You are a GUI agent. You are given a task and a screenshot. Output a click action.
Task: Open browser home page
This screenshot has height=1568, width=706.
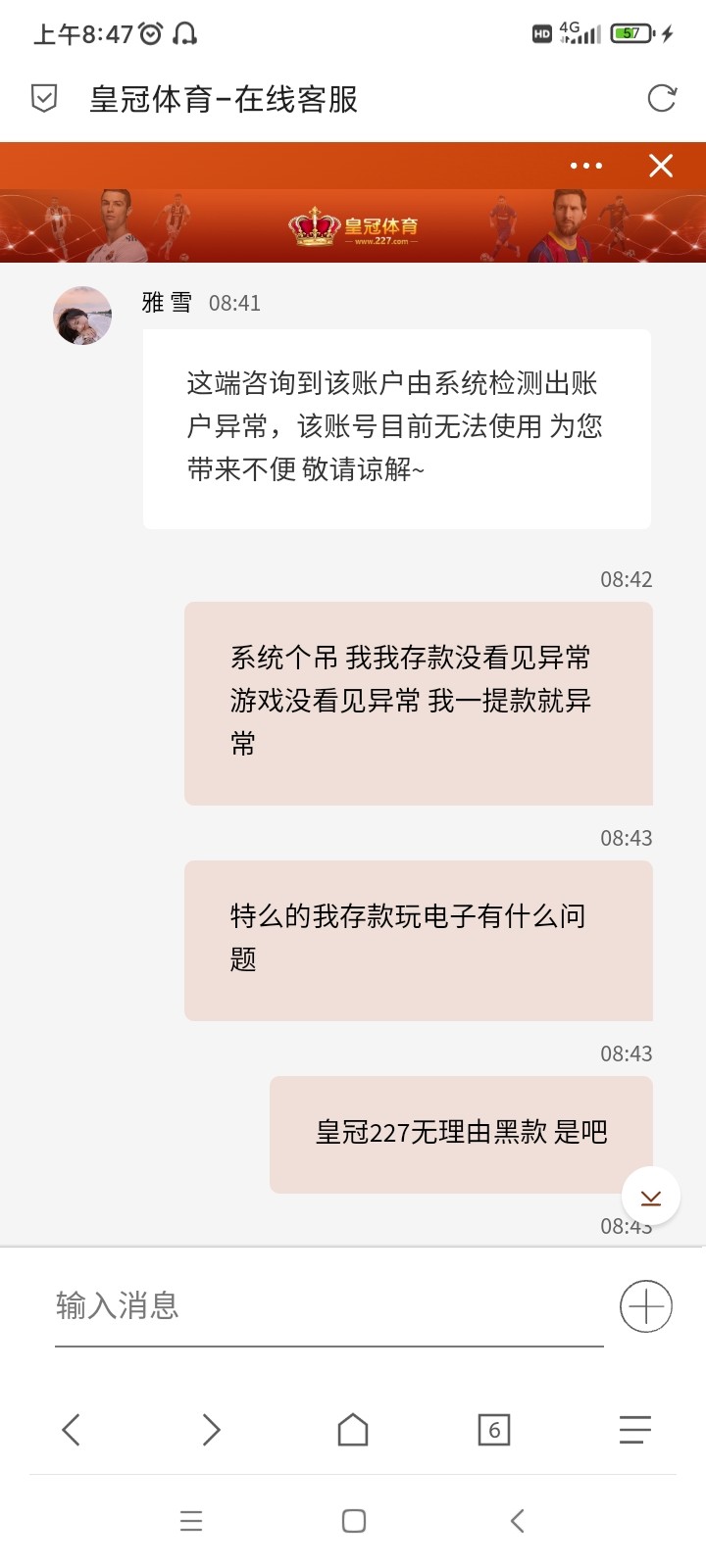[x=353, y=1430]
